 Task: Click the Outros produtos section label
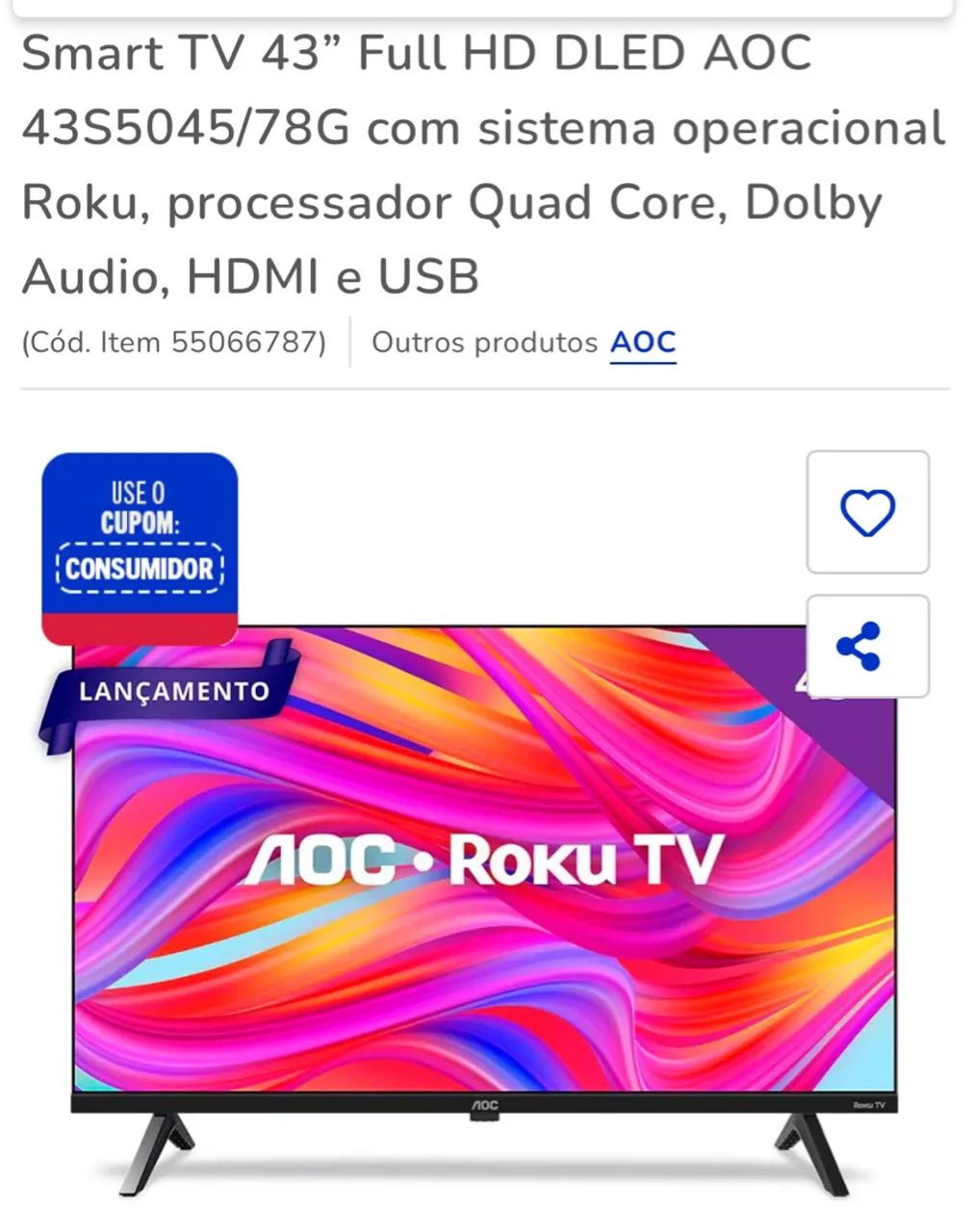pyautogui.click(x=484, y=342)
